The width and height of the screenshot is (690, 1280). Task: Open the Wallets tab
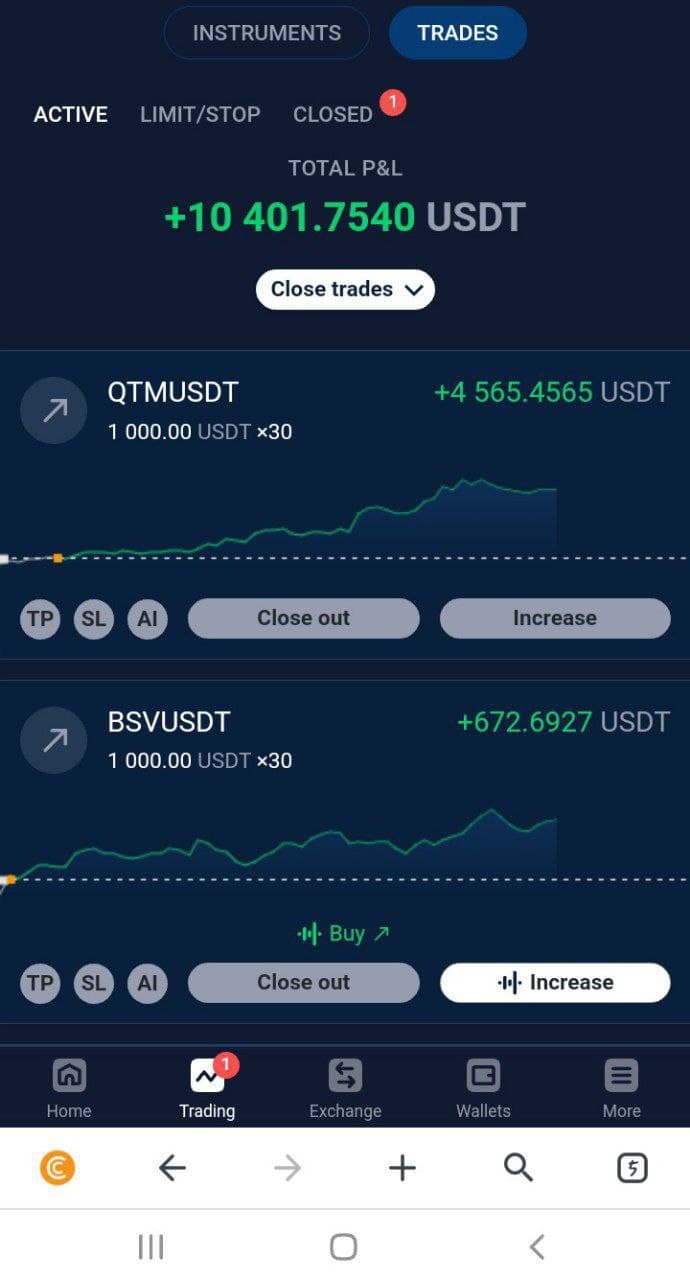pyautogui.click(x=483, y=1088)
